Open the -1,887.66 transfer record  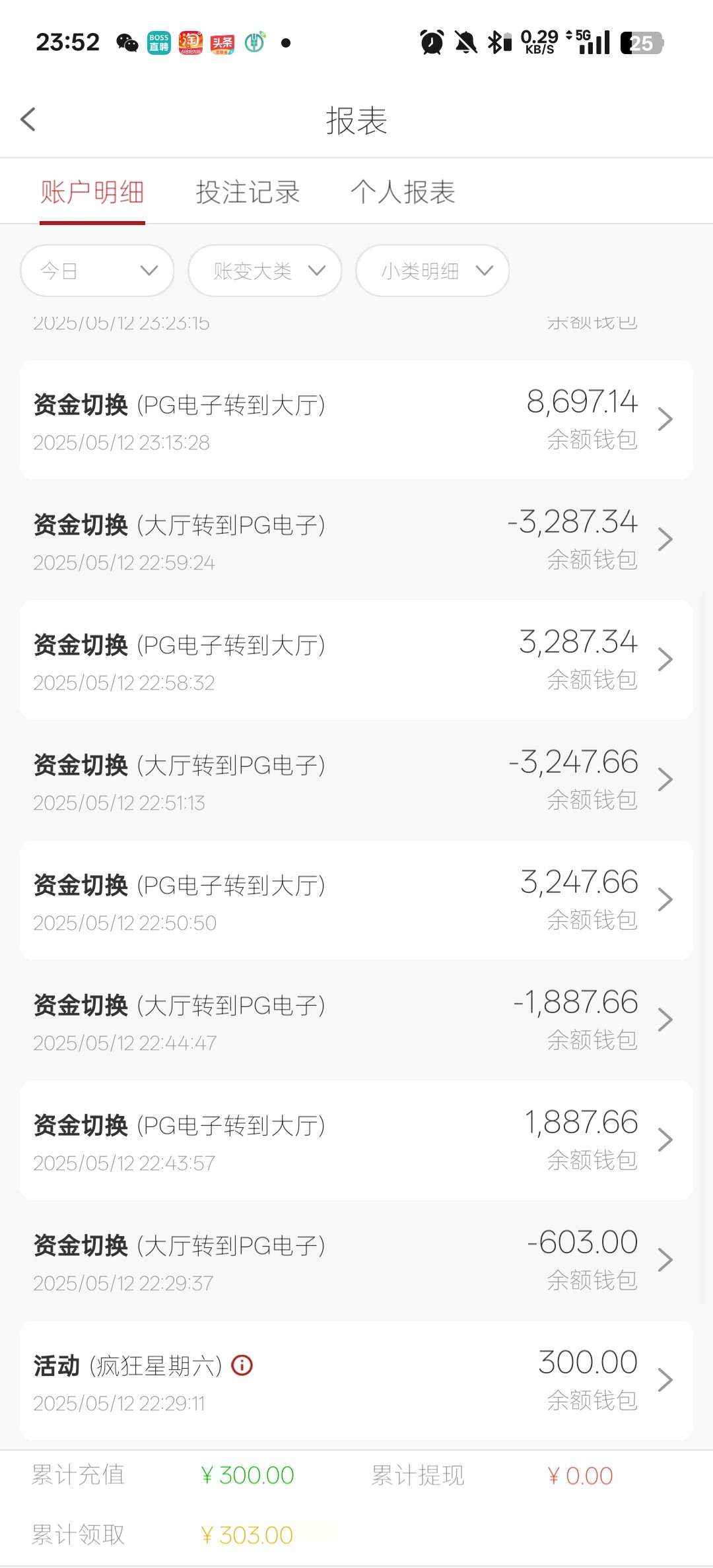[x=356, y=1020]
